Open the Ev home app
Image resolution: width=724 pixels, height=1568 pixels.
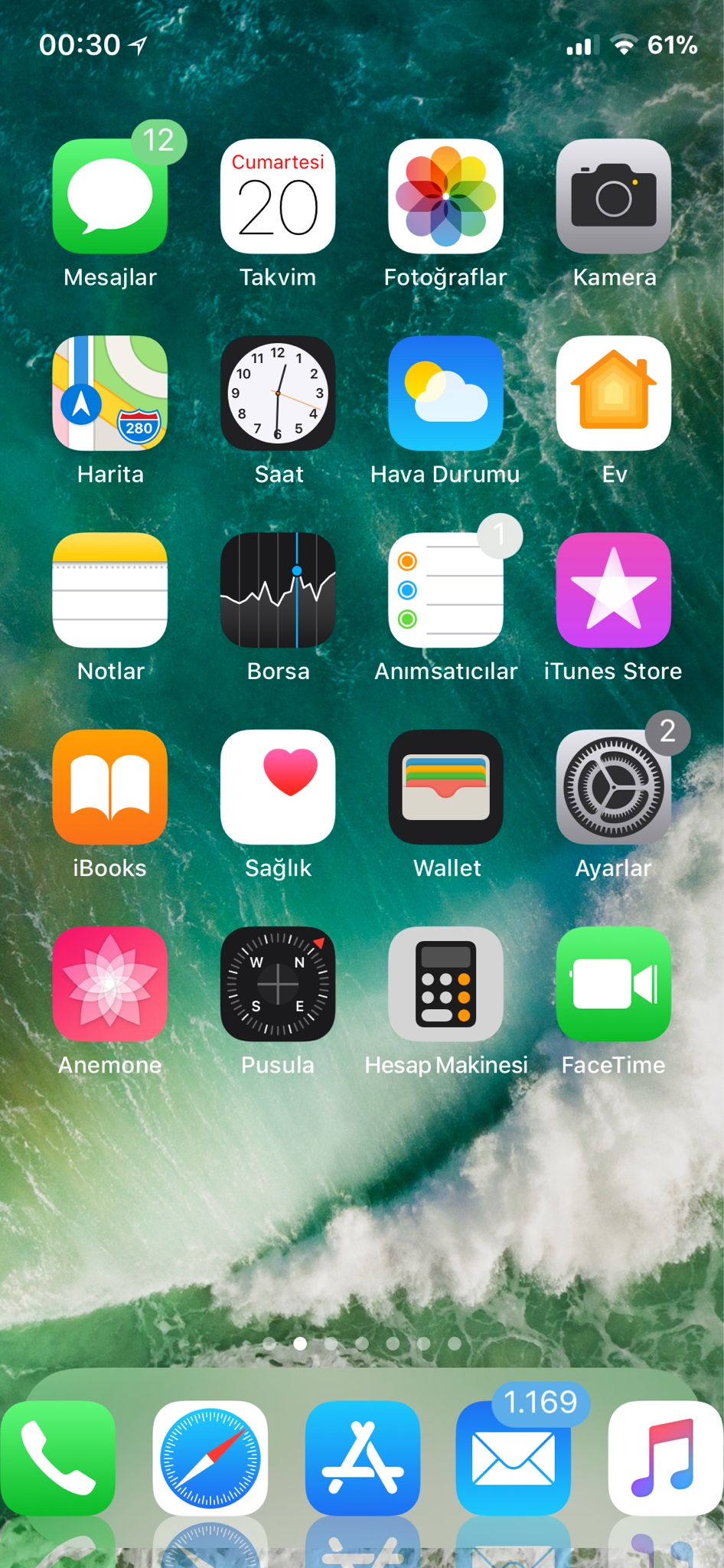click(x=613, y=394)
